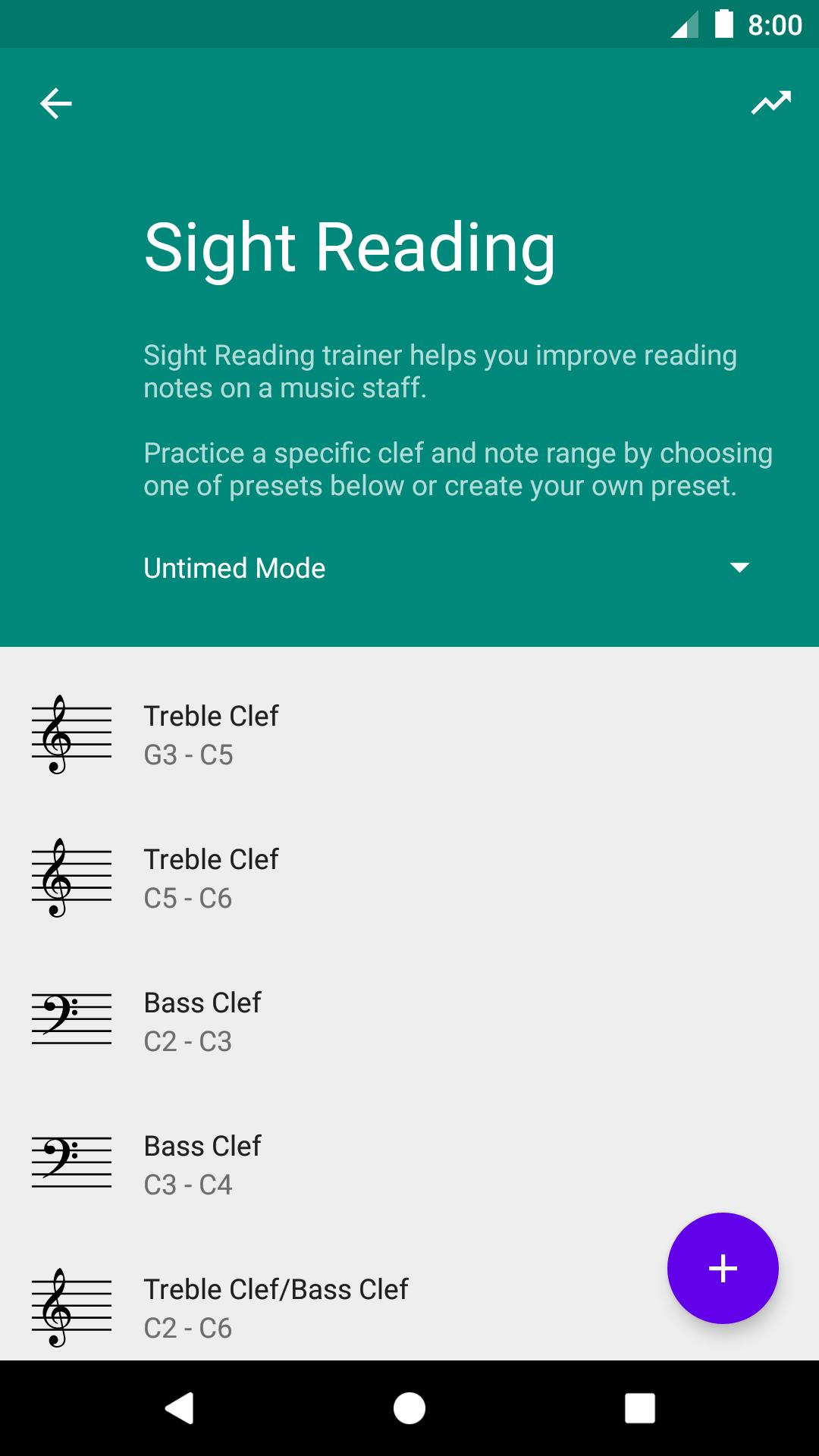Select Treble Clef G3 - C5 preset
The height and width of the screenshot is (1456, 819).
click(409, 734)
